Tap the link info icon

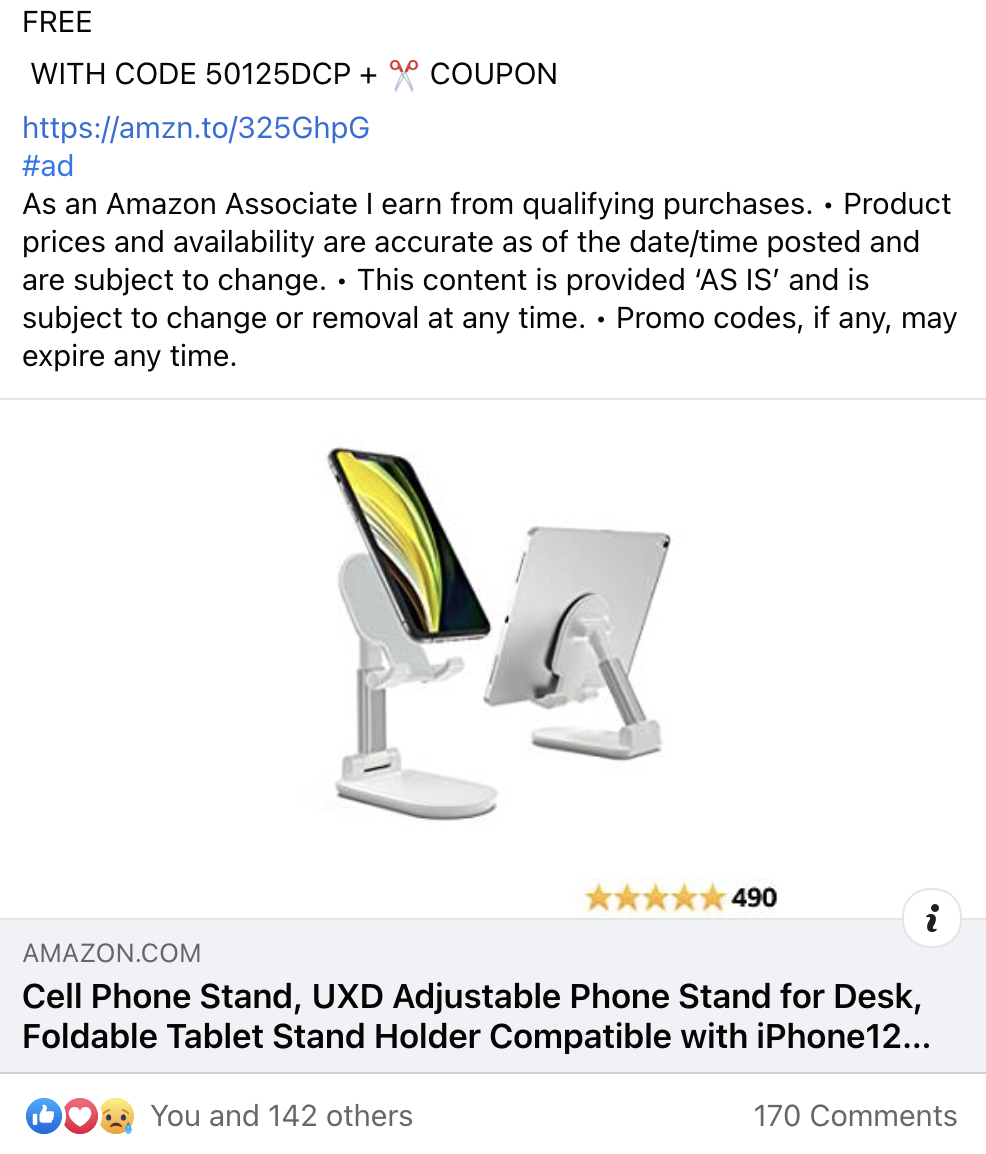tap(931, 918)
